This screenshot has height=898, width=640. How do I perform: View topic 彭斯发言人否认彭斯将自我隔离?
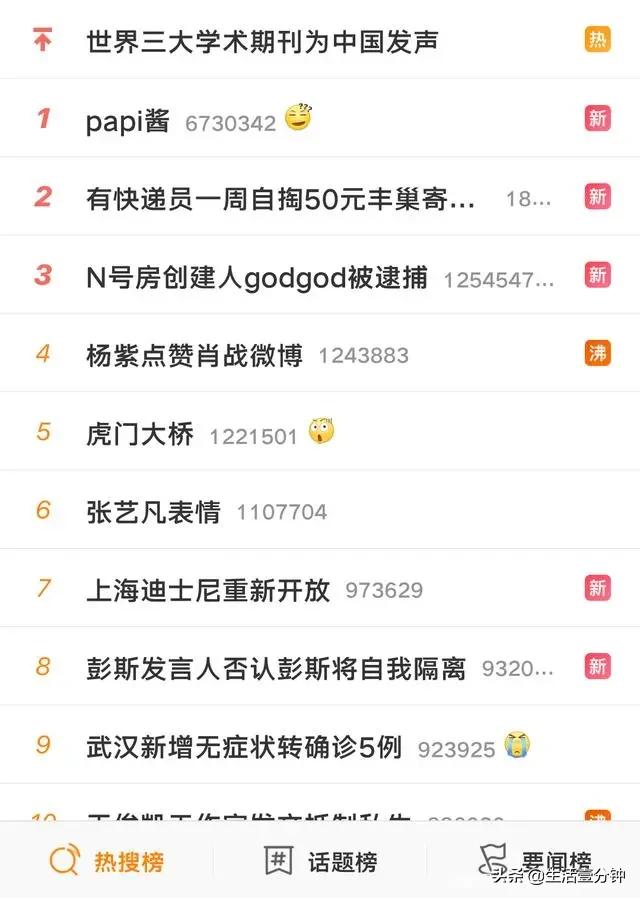(x=276, y=668)
